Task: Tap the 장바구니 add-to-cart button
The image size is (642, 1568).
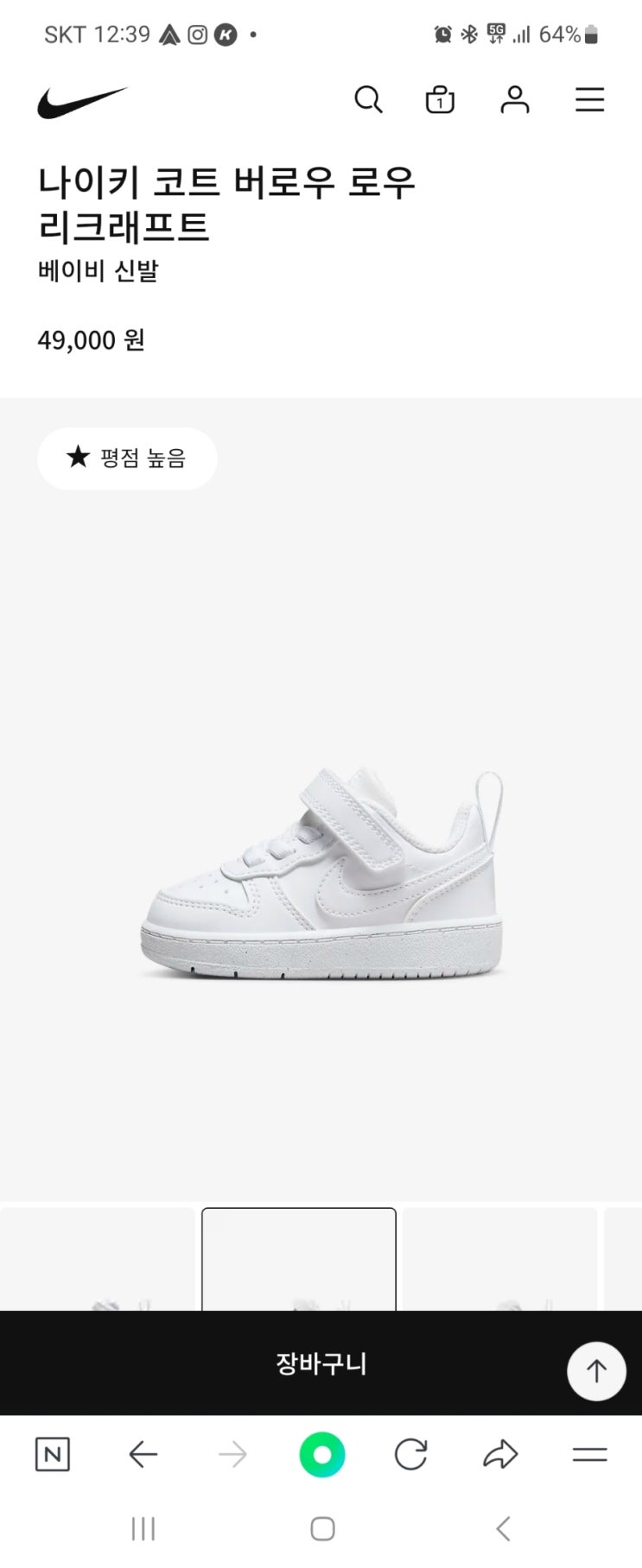Action: coord(321,1363)
